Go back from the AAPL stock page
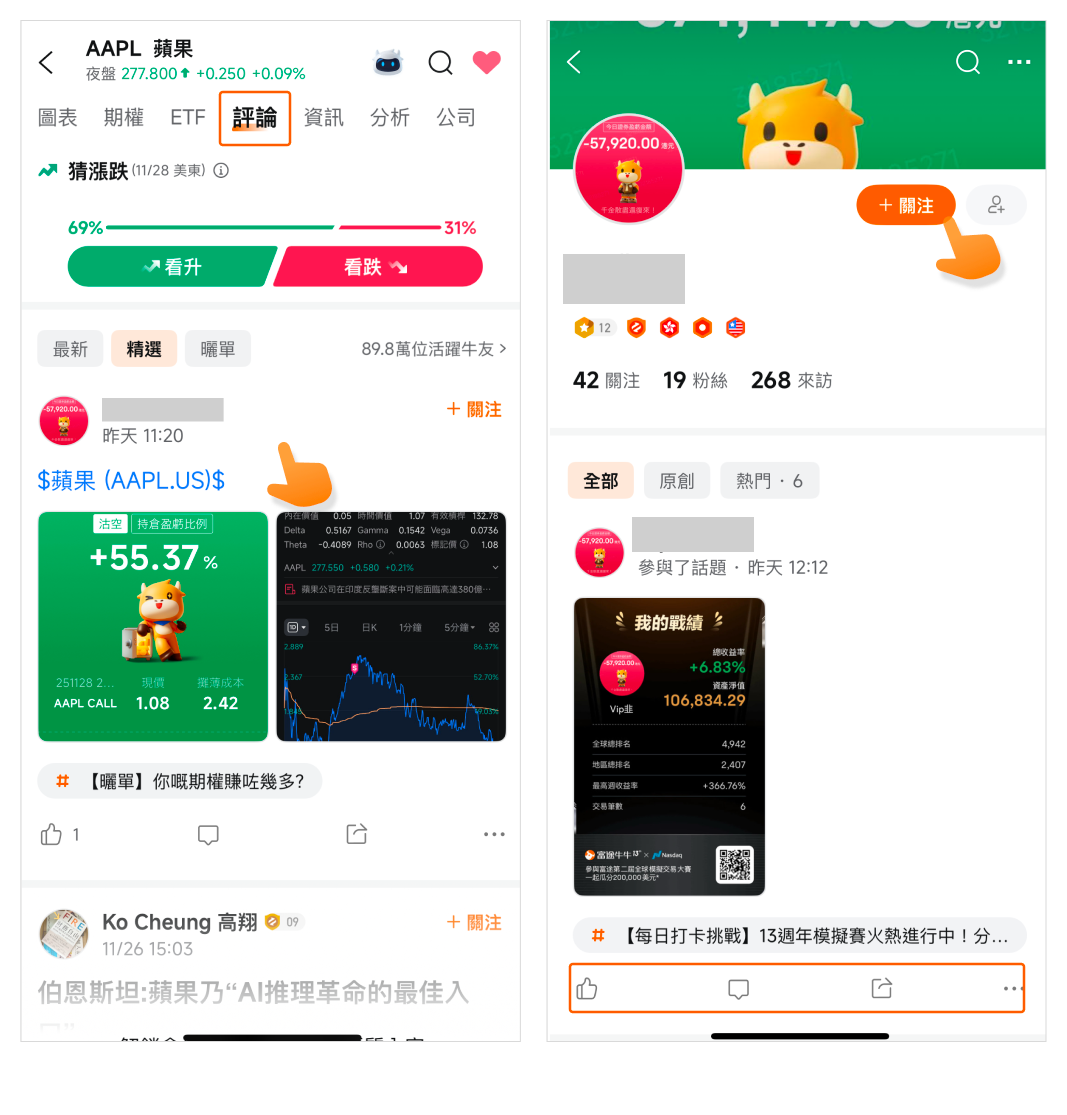Image resolution: width=1067 pixels, height=1115 pixels. pos(46,63)
